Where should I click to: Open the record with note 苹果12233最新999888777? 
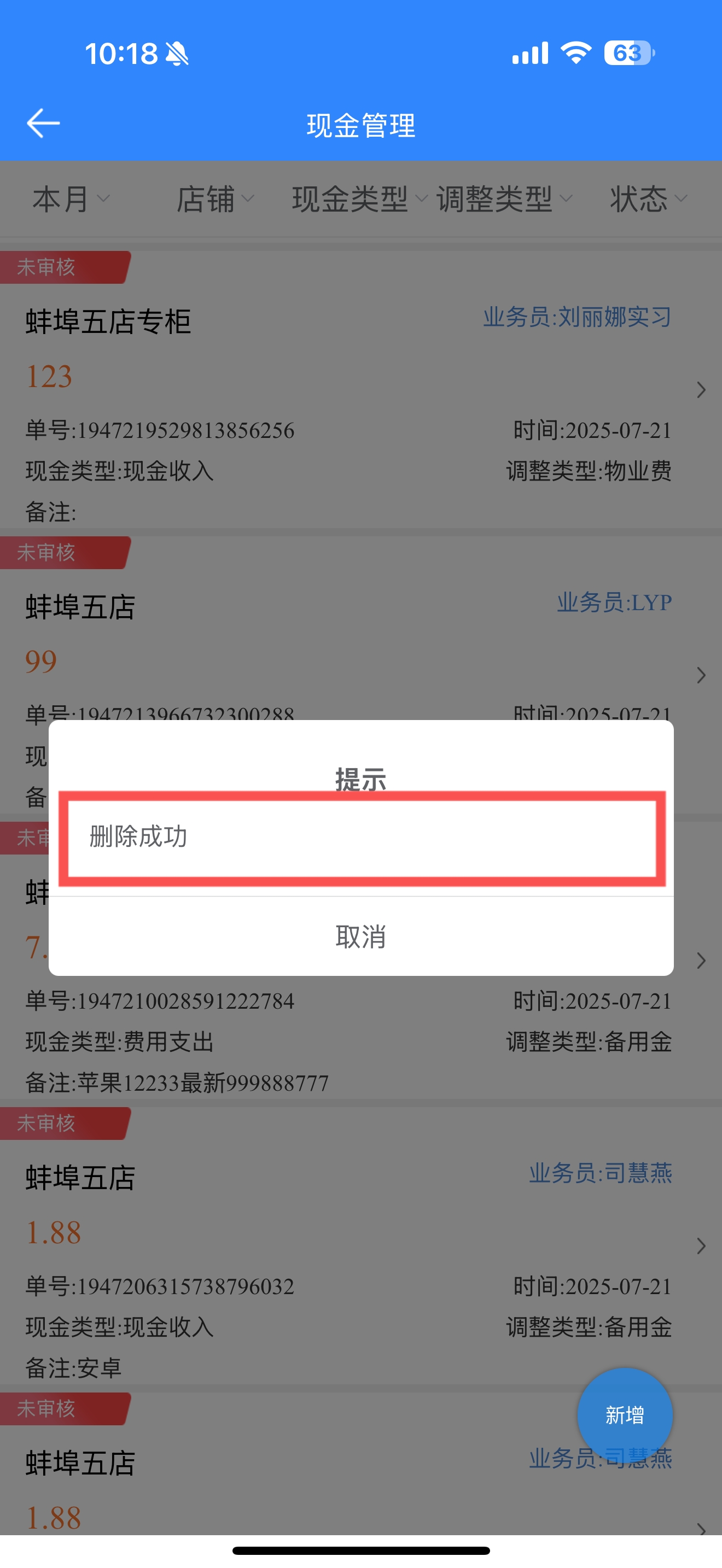coord(361,1035)
